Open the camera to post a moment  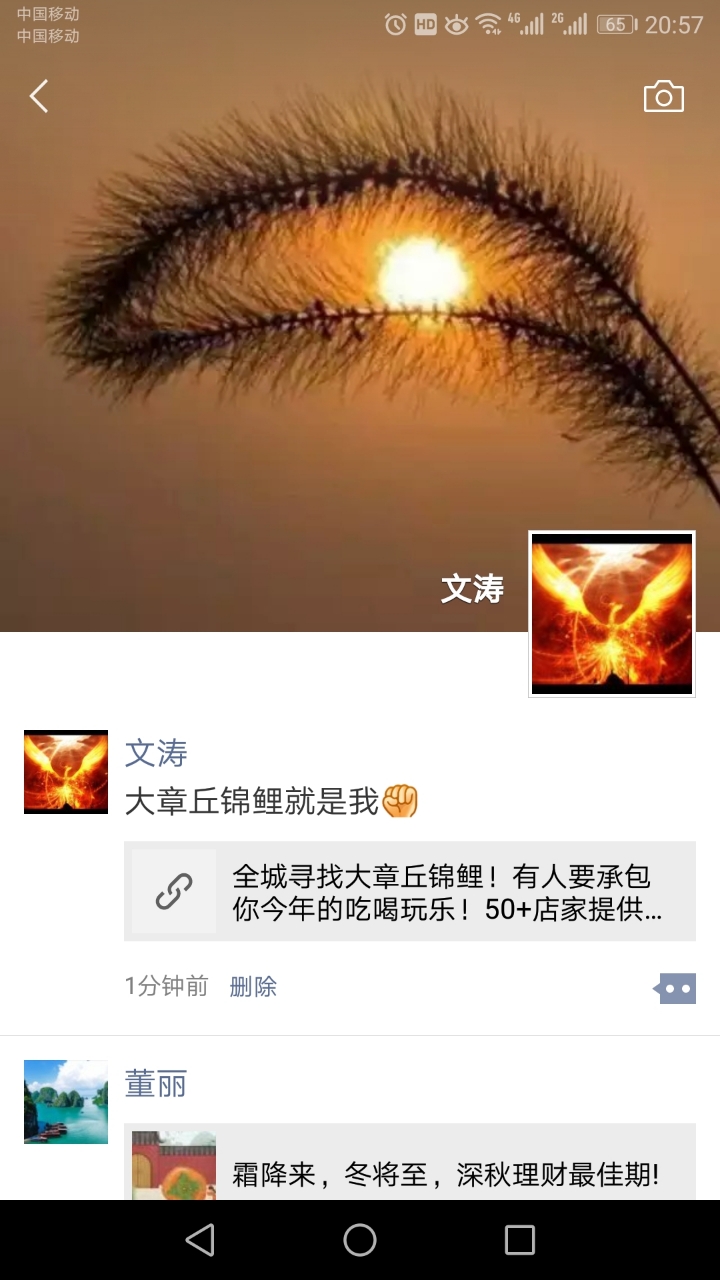click(663, 97)
